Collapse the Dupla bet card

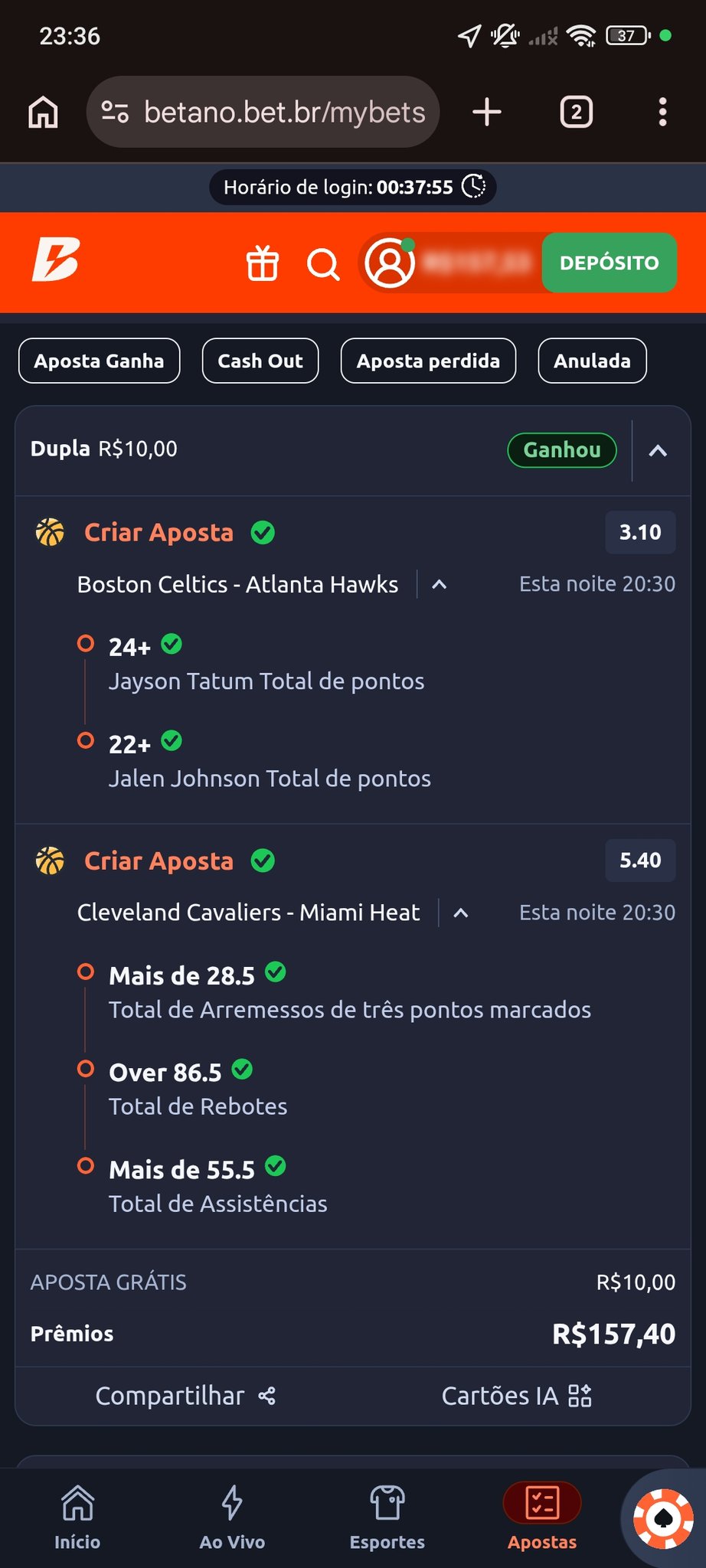(x=658, y=451)
